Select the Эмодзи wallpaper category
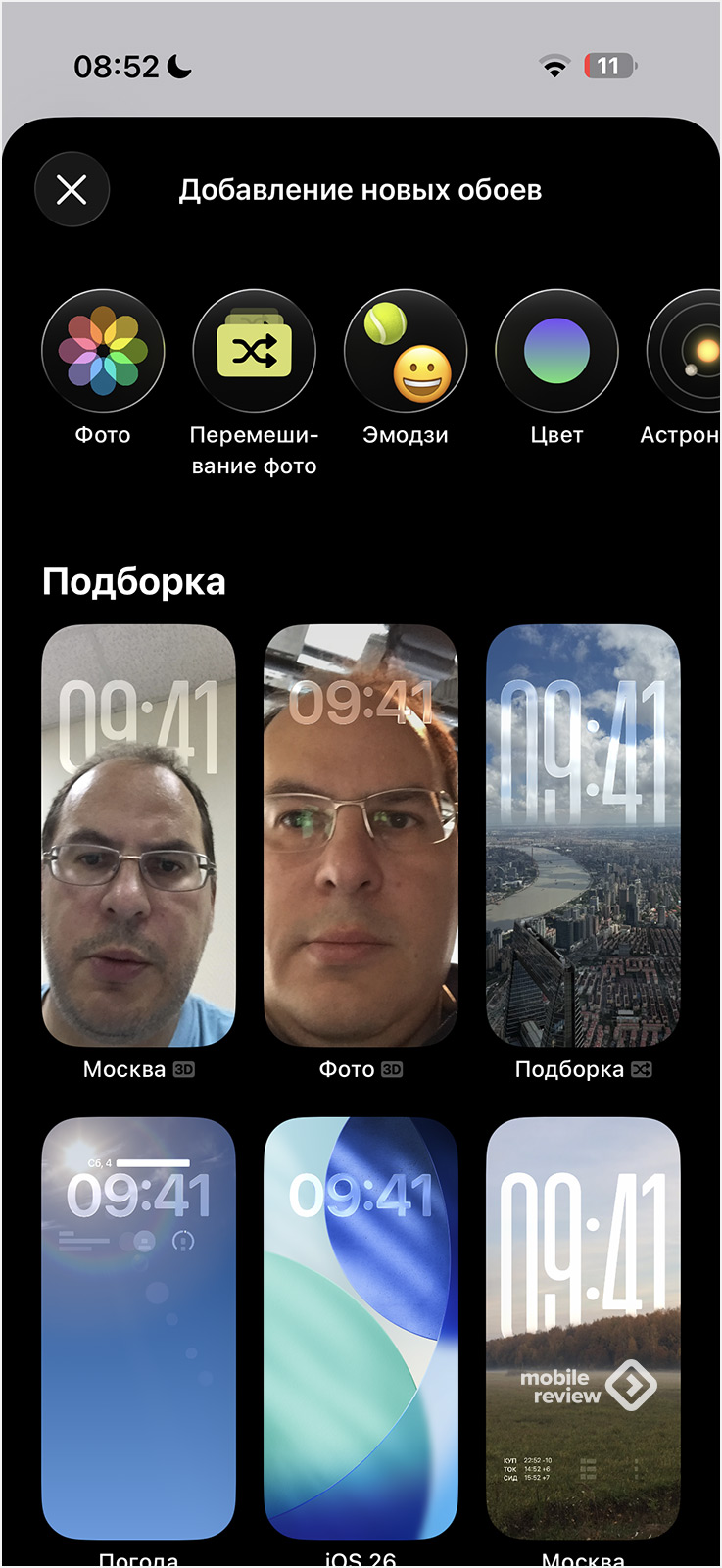Viewport: 722px width, 1568px height. coord(406,351)
